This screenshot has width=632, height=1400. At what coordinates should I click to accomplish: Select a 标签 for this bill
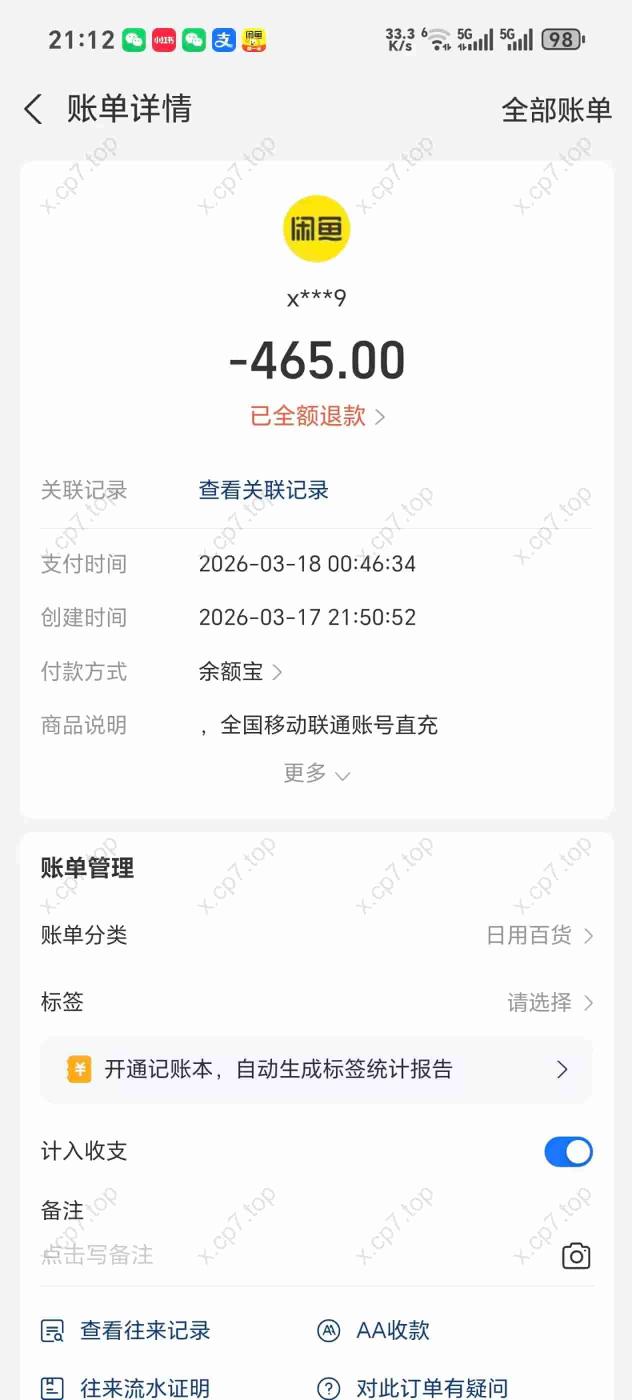550,1002
